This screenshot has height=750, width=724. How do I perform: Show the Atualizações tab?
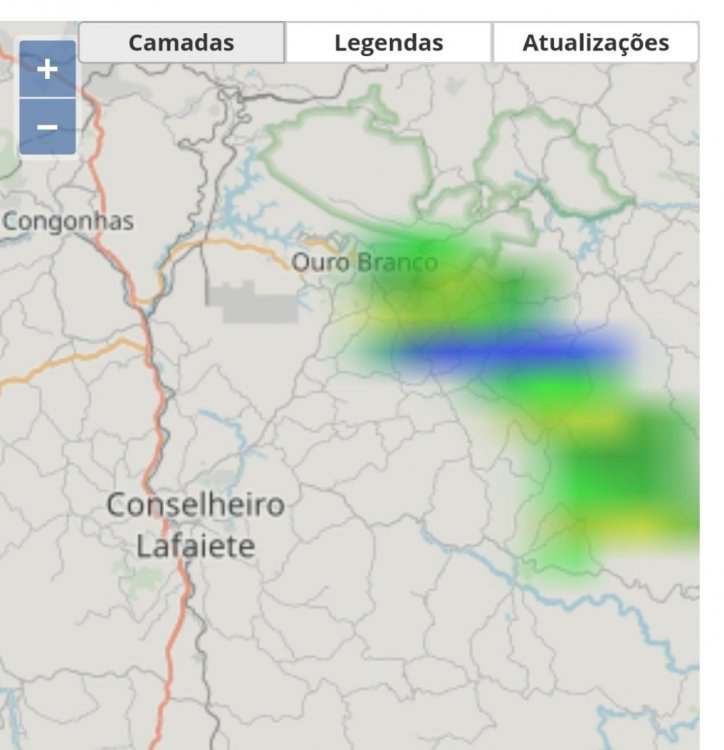click(x=595, y=43)
